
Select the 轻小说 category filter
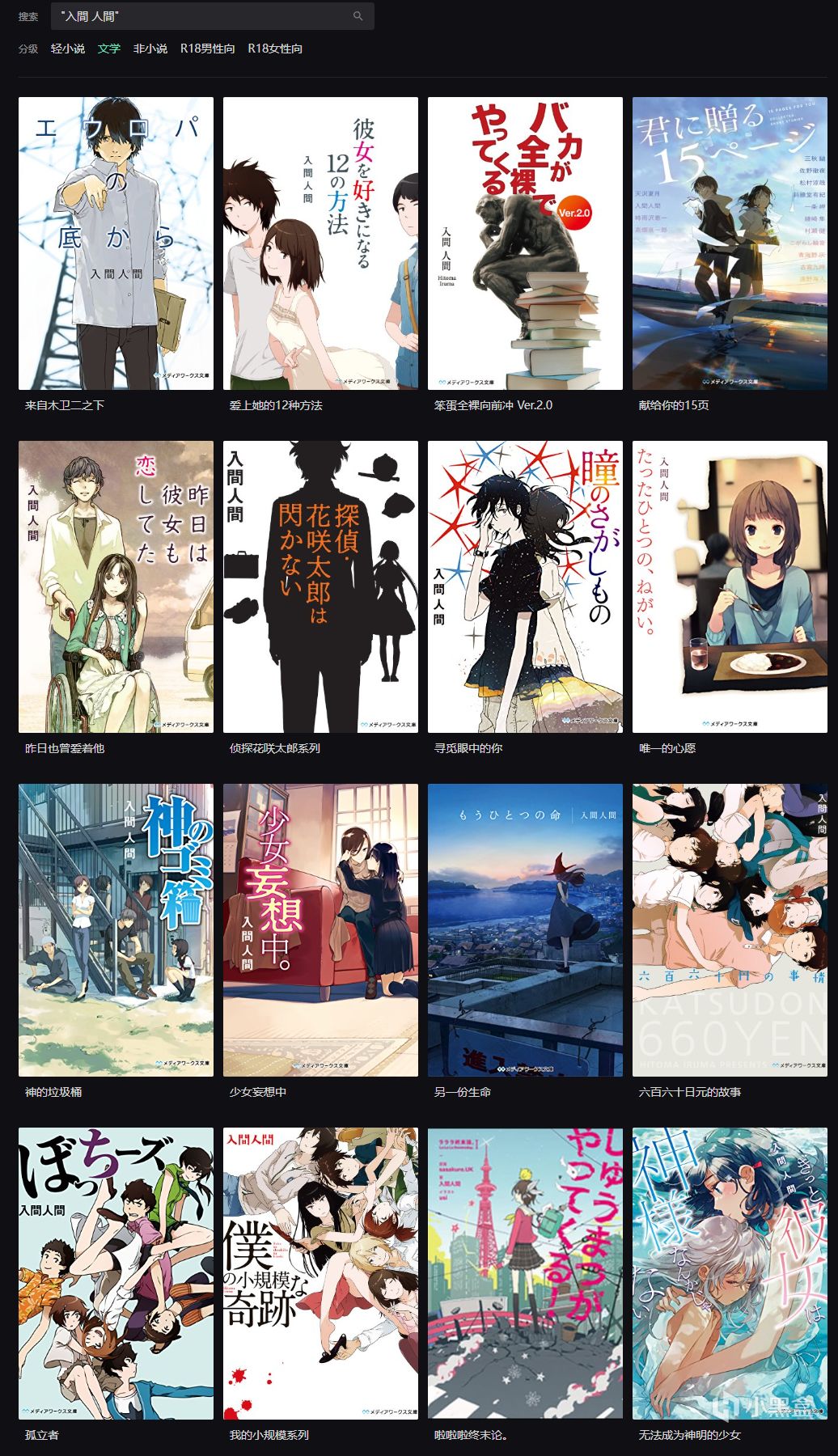(x=68, y=49)
